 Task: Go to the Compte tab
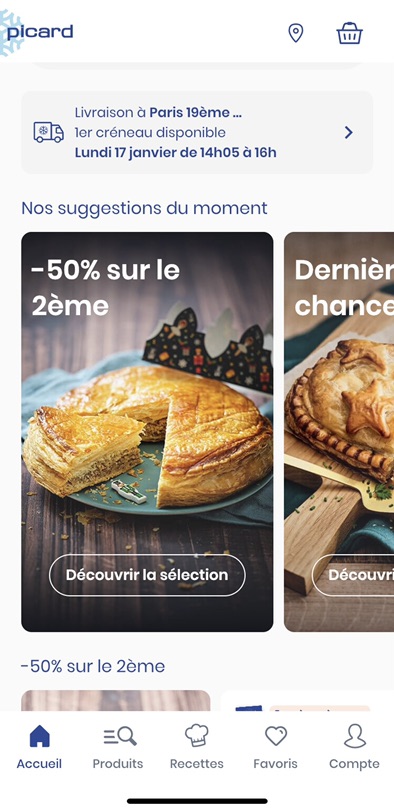(355, 747)
